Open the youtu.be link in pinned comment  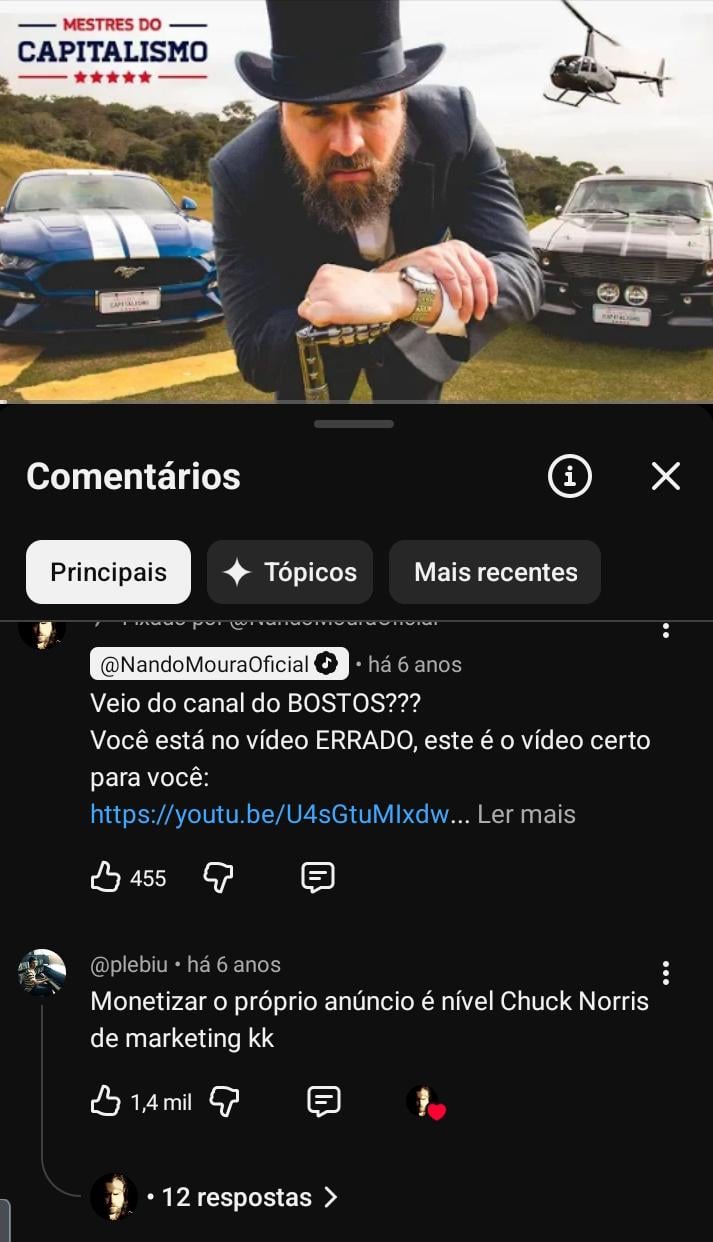(270, 814)
